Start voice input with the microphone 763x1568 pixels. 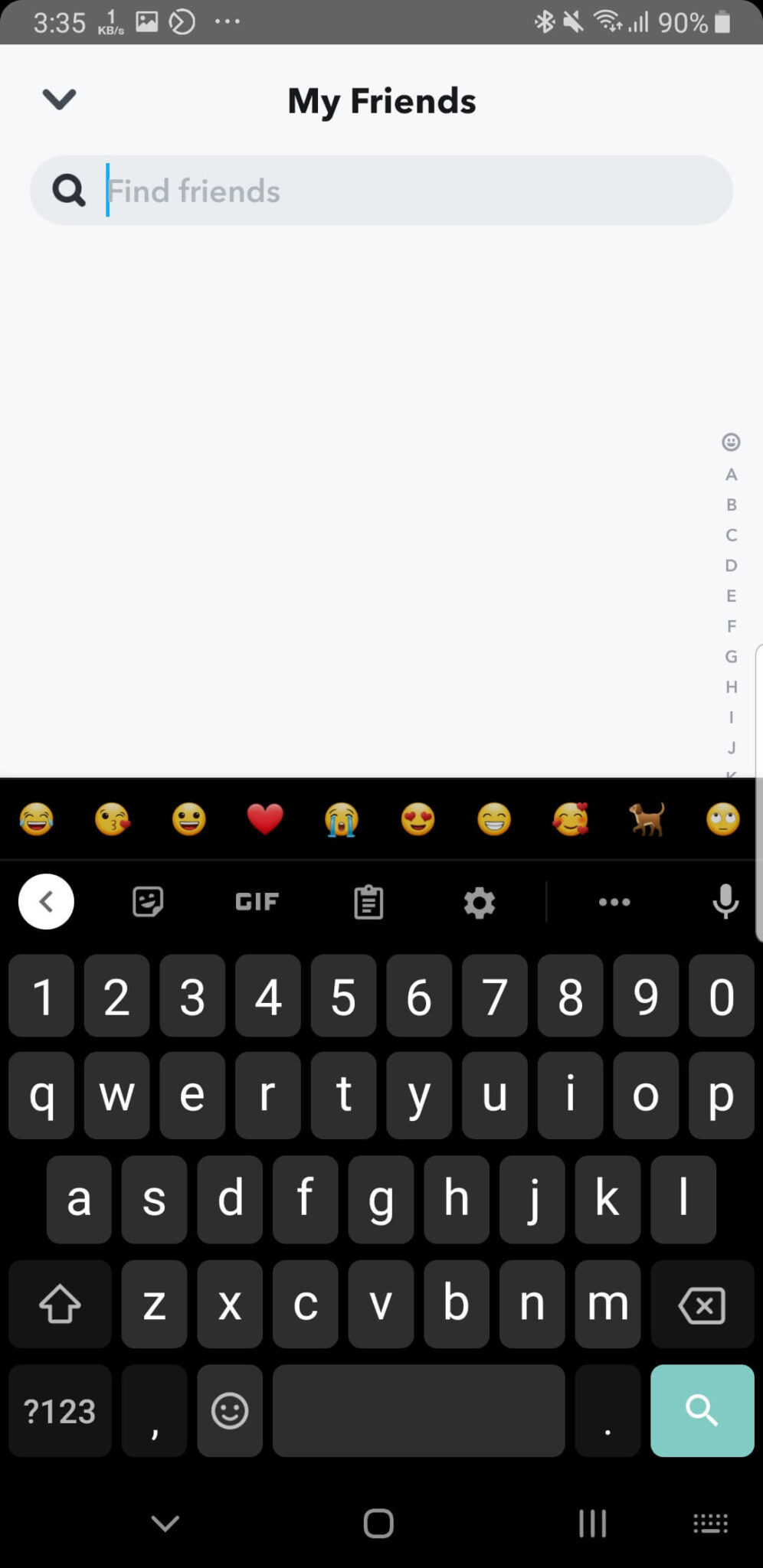coord(725,901)
